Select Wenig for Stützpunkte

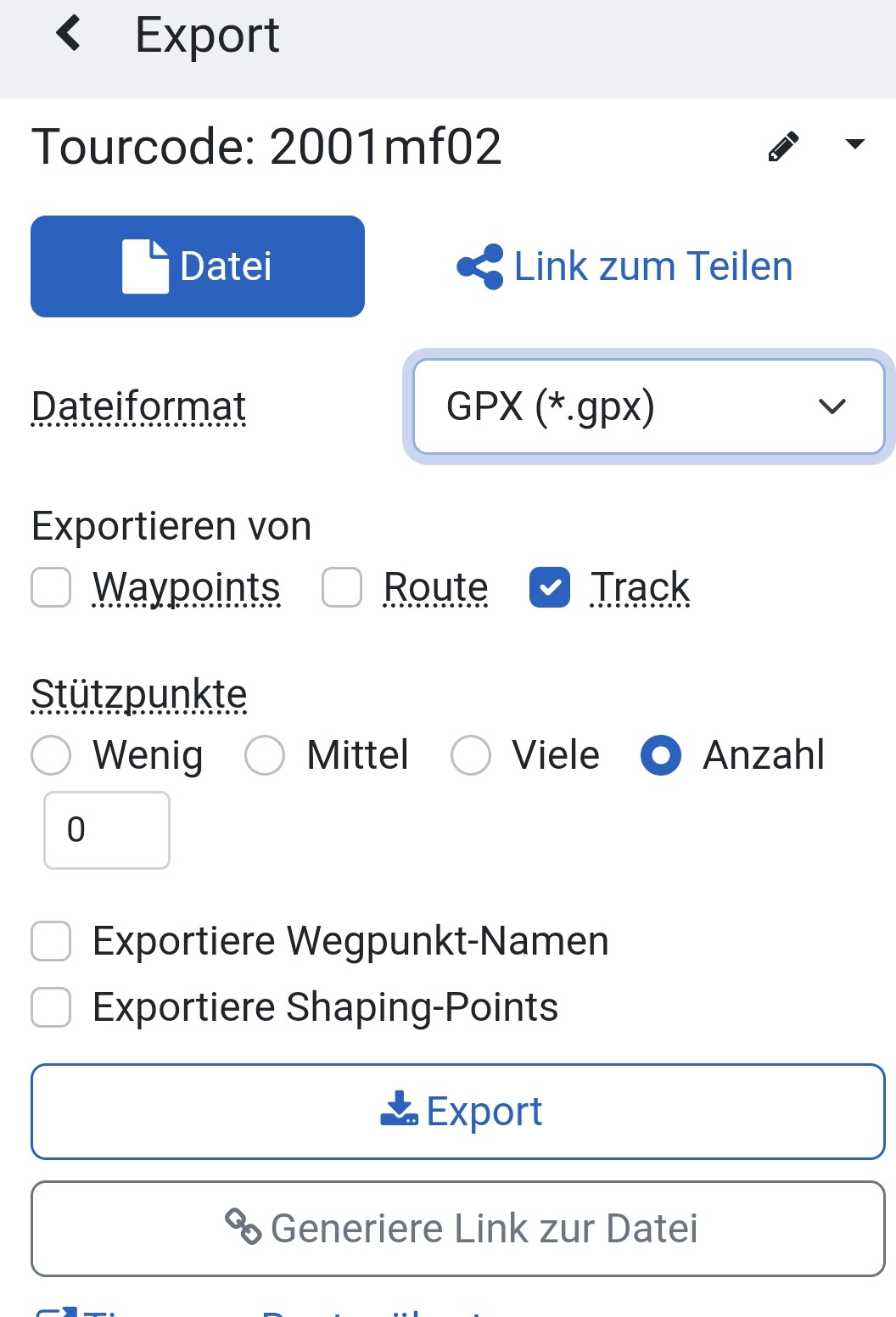[x=51, y=755]
